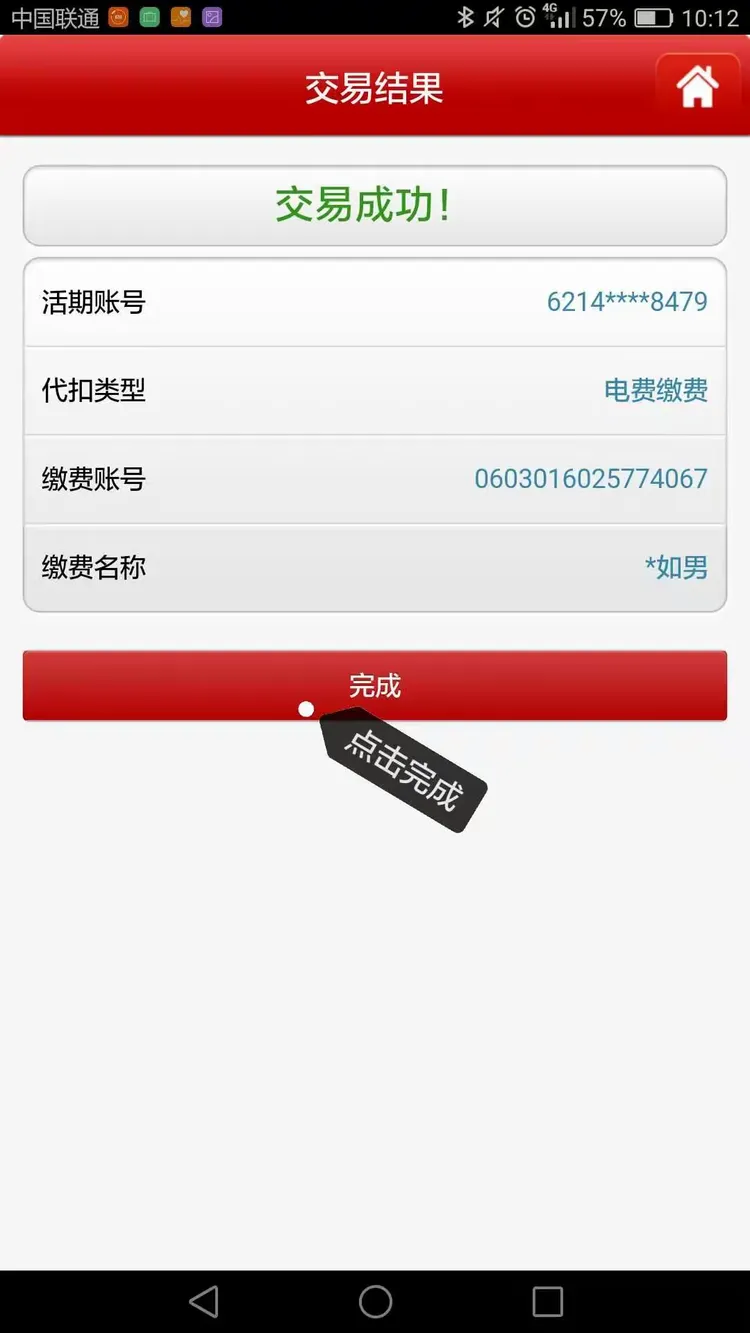Tap the purple pencil notification icon

click(x=211, y=16)
